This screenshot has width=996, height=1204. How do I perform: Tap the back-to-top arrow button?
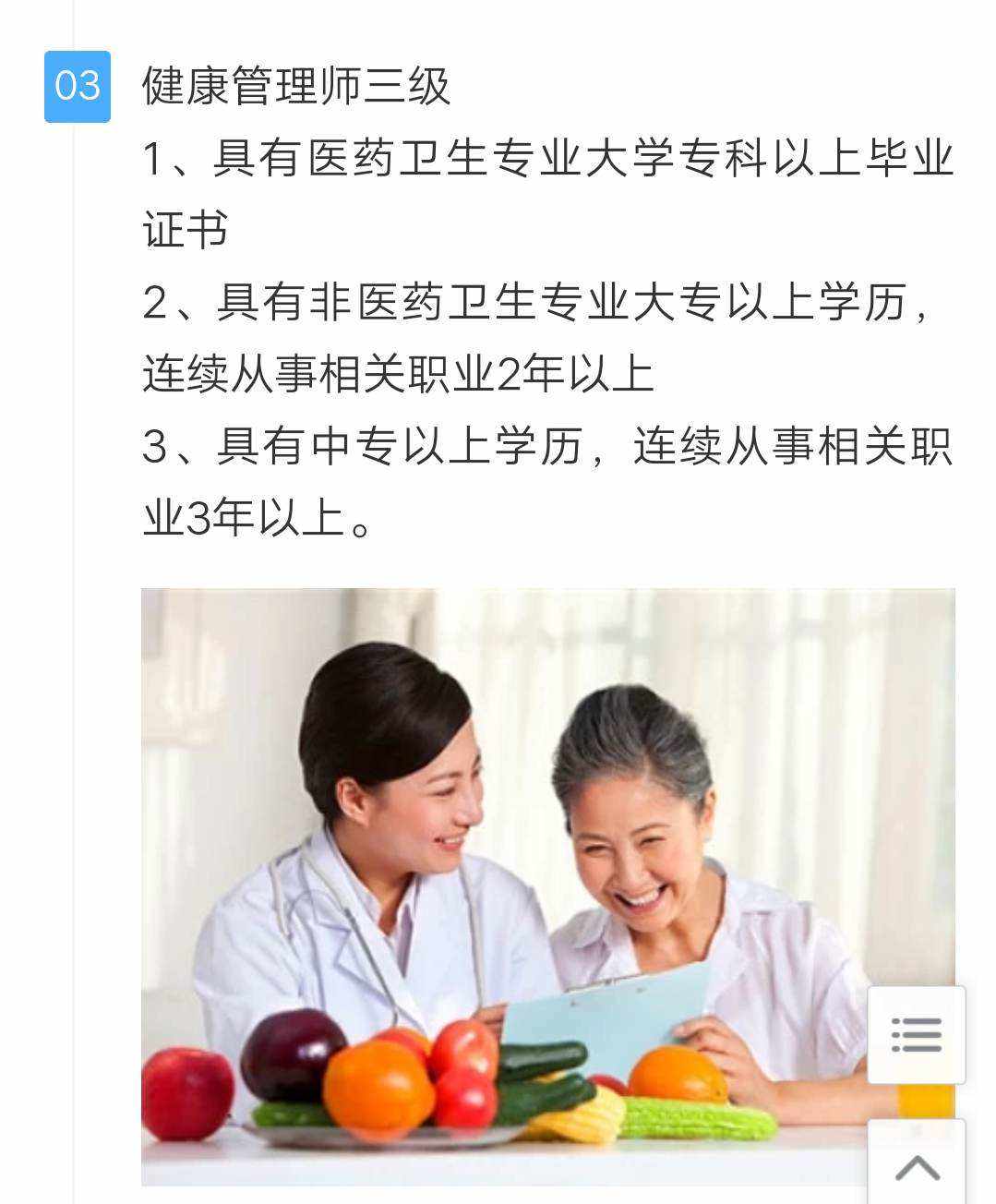[916, 1166]
